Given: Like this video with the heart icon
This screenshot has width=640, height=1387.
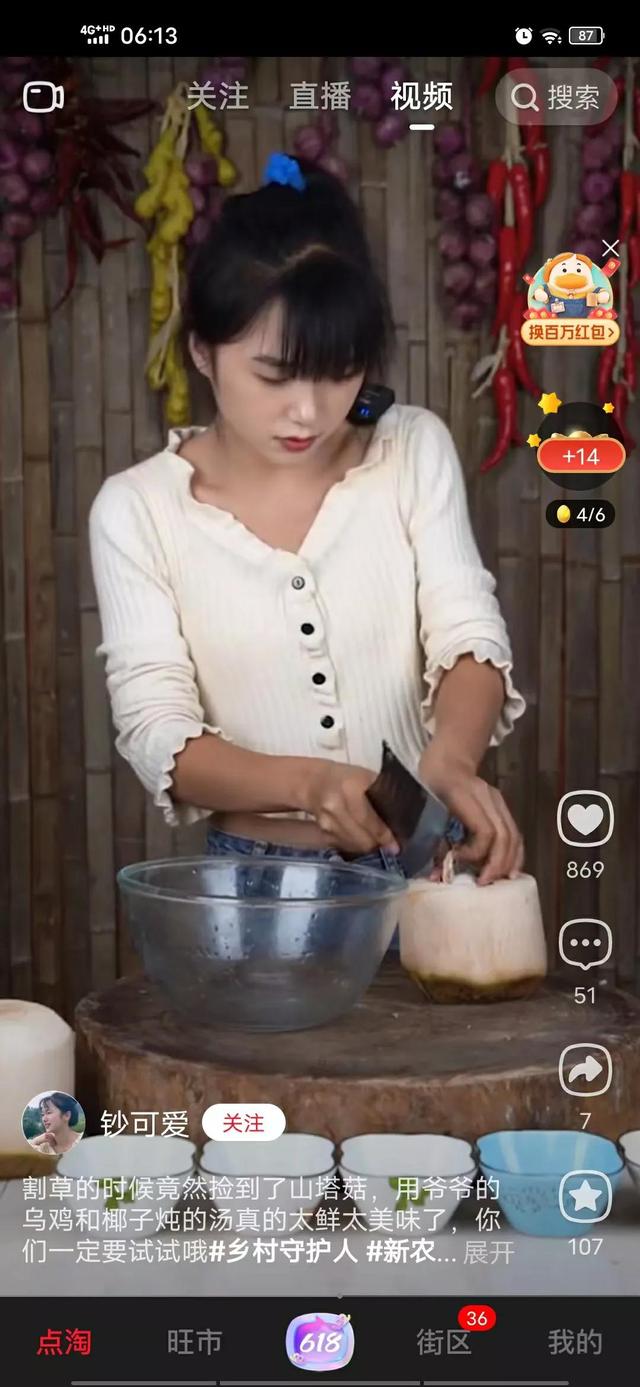Looking at the screenshot, I should point(585,820).
